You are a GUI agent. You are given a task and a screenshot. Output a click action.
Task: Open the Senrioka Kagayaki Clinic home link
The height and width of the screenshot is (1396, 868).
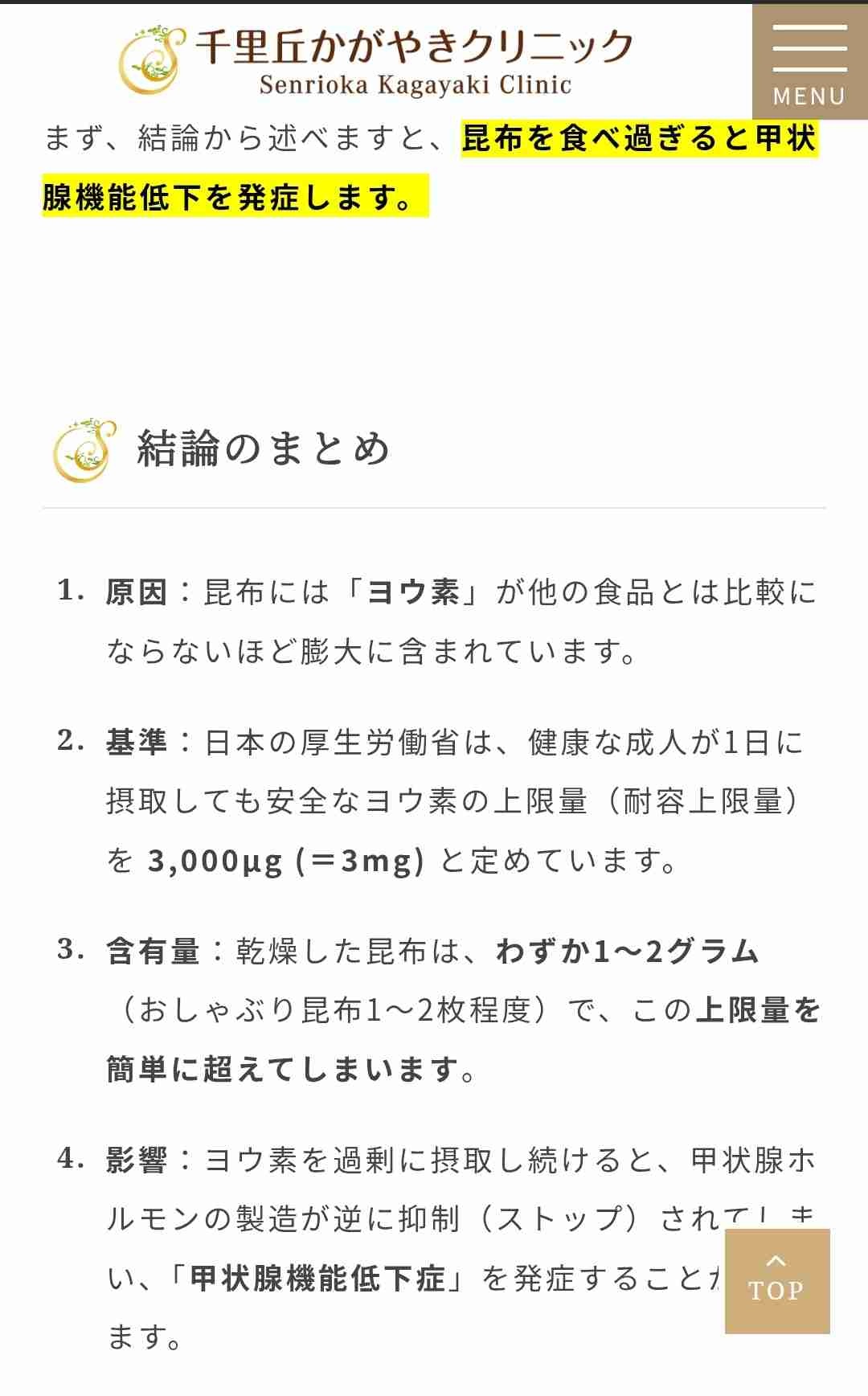click(376, 61)
